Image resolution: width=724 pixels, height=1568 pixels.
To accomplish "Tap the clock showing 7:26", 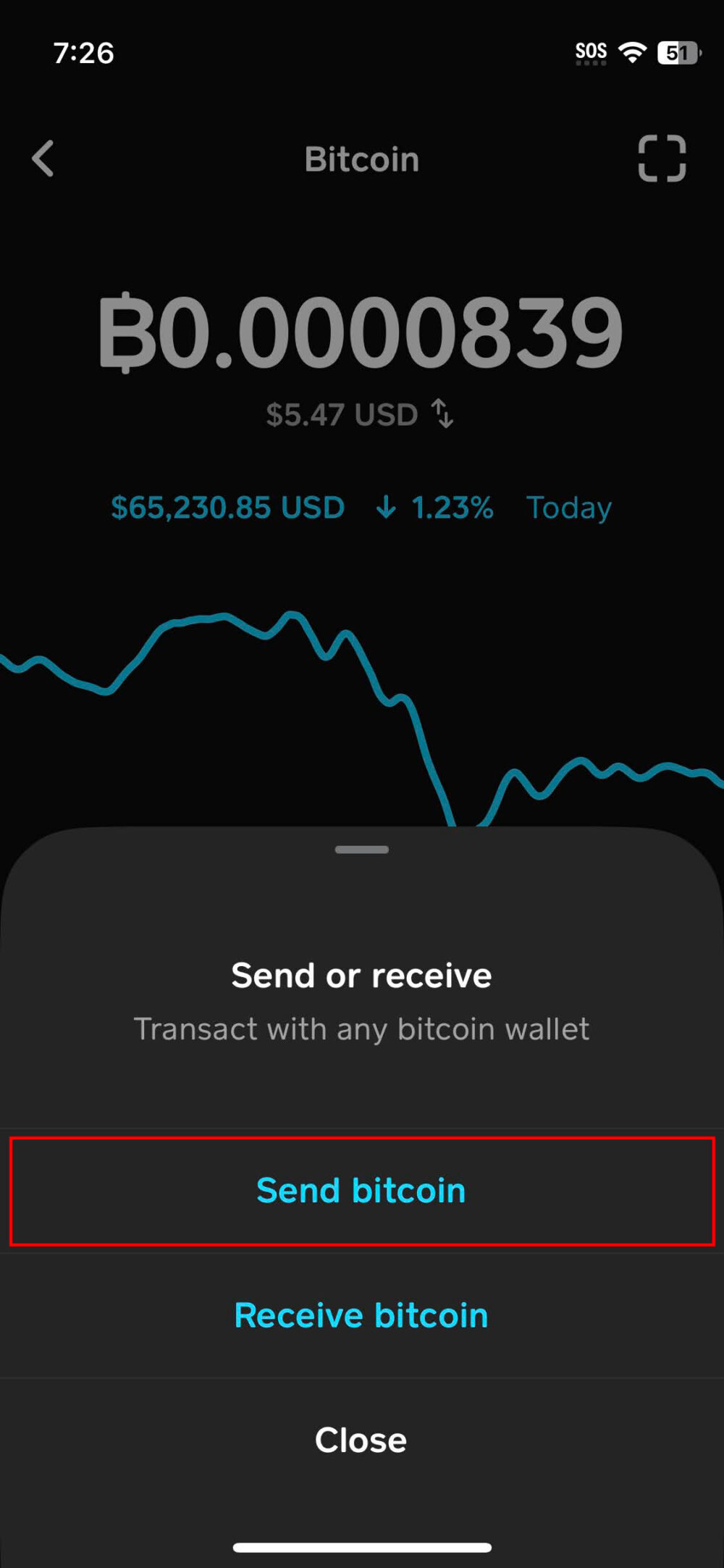I will (x=85, y=52).
